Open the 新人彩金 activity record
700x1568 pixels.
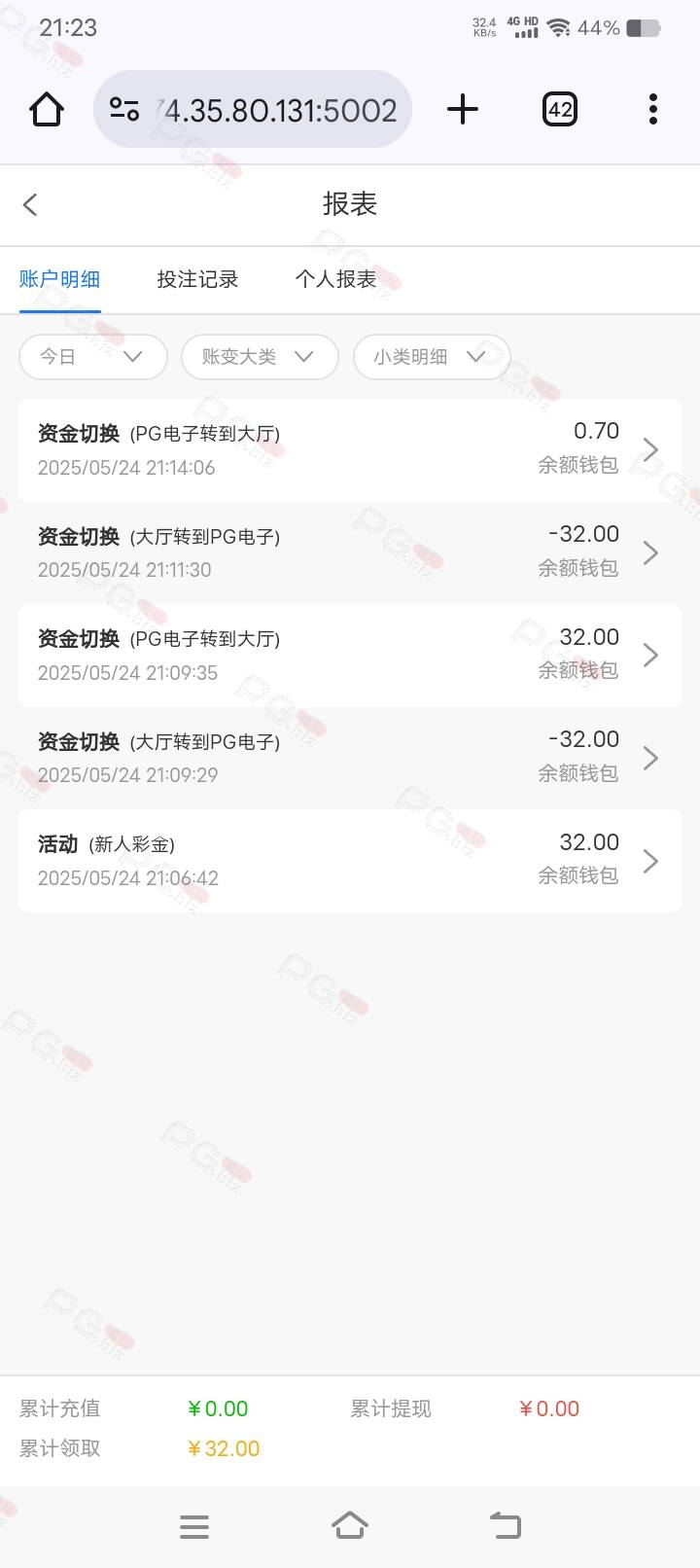[x=350, y=861]
